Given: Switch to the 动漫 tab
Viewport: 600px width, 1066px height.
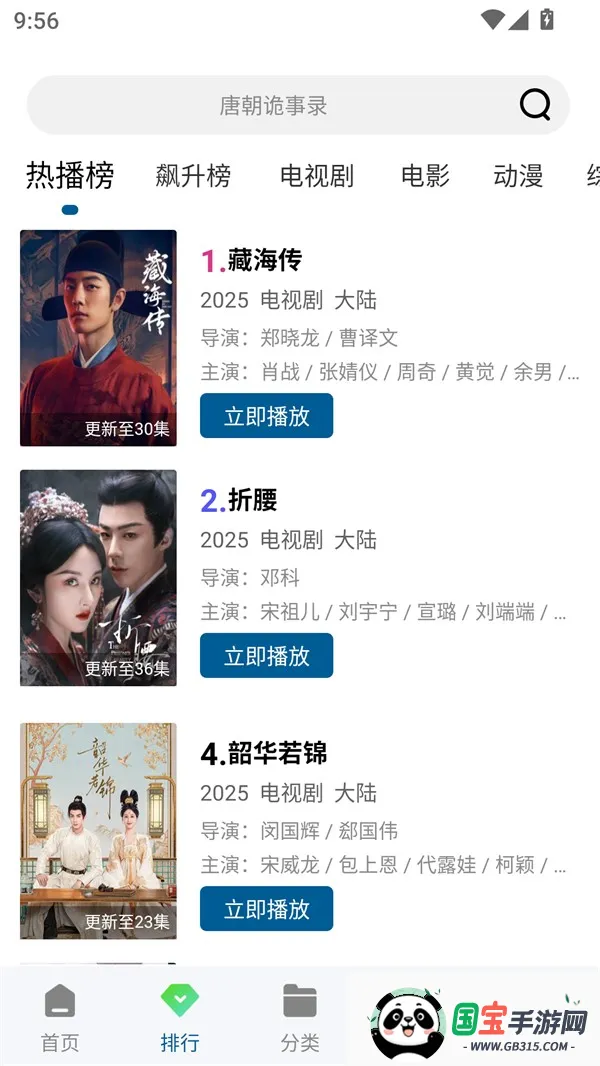Looking at the screenshot, I should coord(518,177).
